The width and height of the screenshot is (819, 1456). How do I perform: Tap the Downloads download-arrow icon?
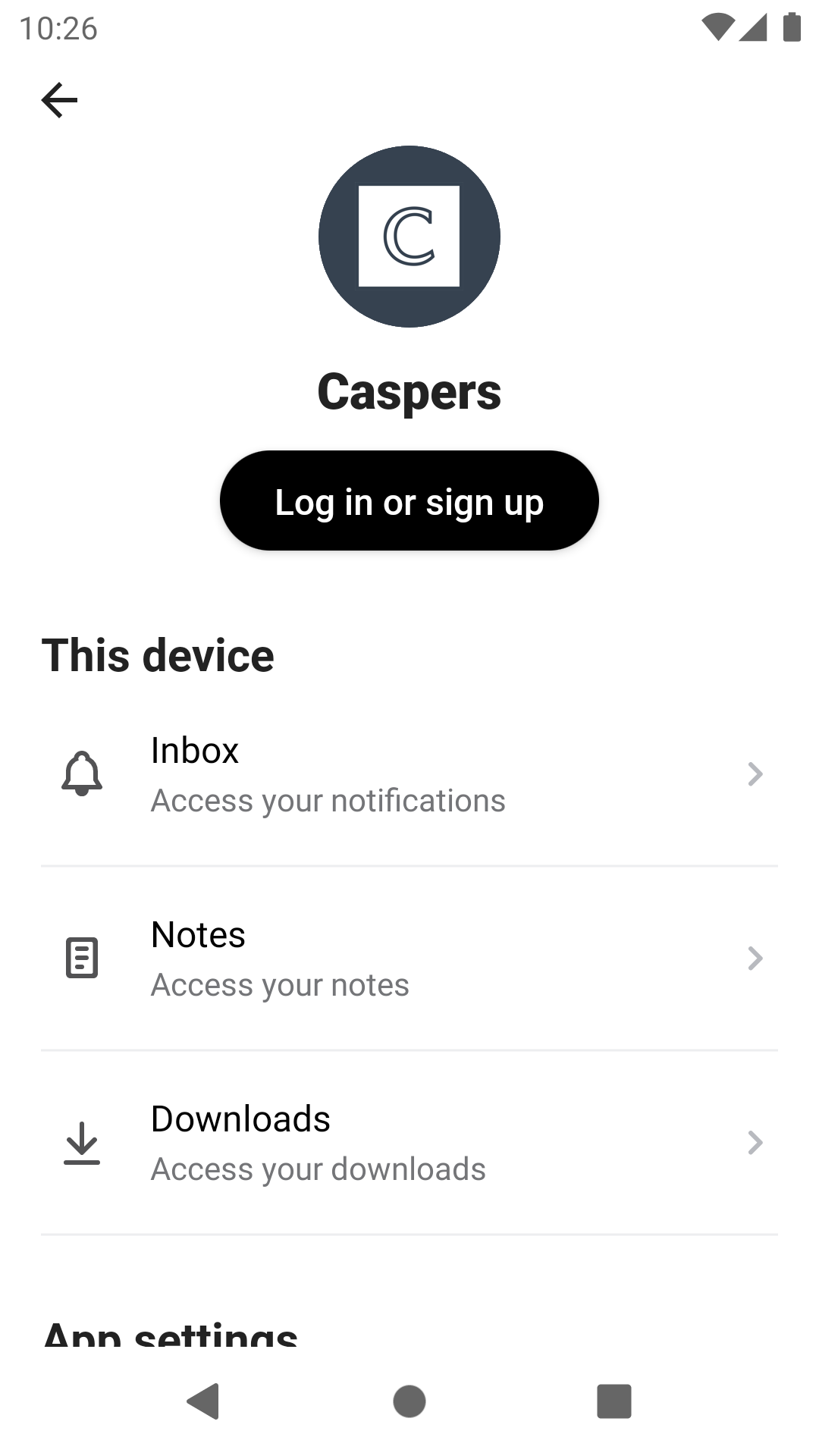coord(81,1143)
